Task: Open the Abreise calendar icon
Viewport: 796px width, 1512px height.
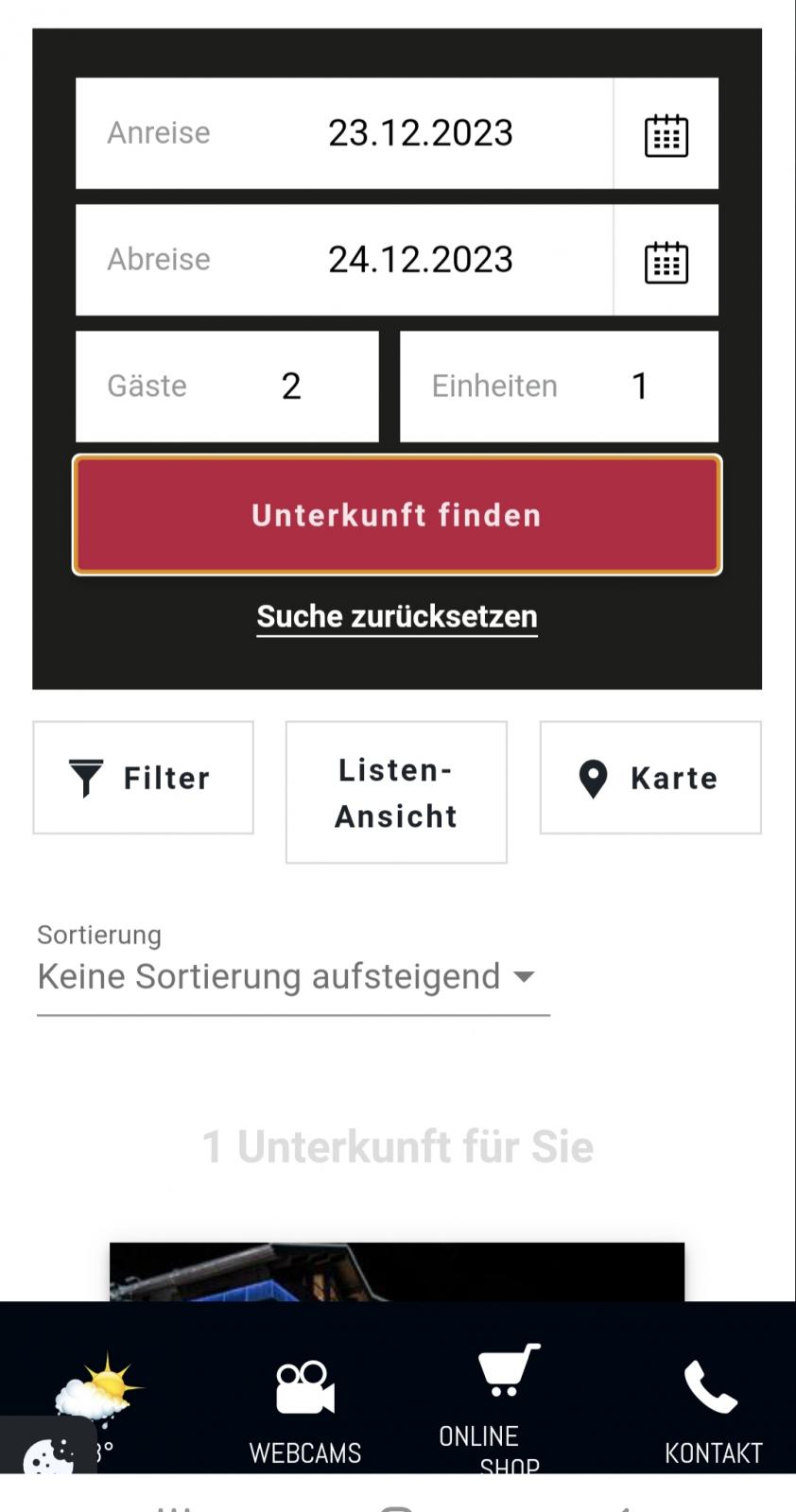Action: pyautogui.click(x=666, y=261)
